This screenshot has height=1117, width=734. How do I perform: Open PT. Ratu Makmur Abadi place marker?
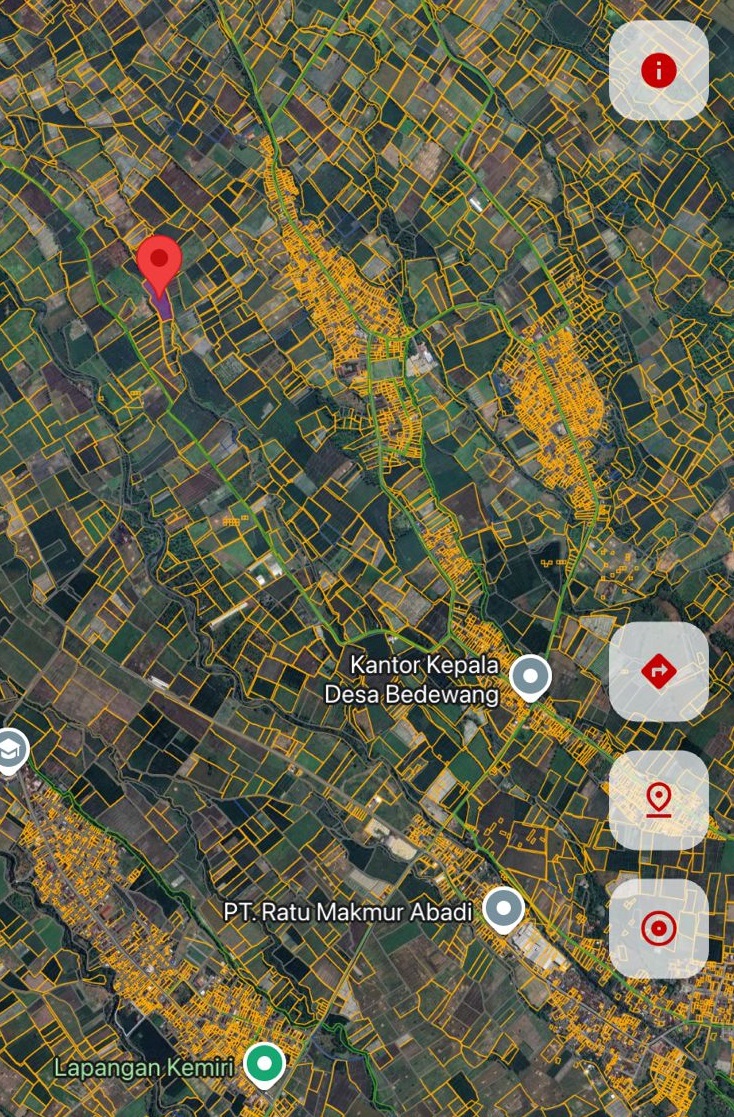pos(503,910)
